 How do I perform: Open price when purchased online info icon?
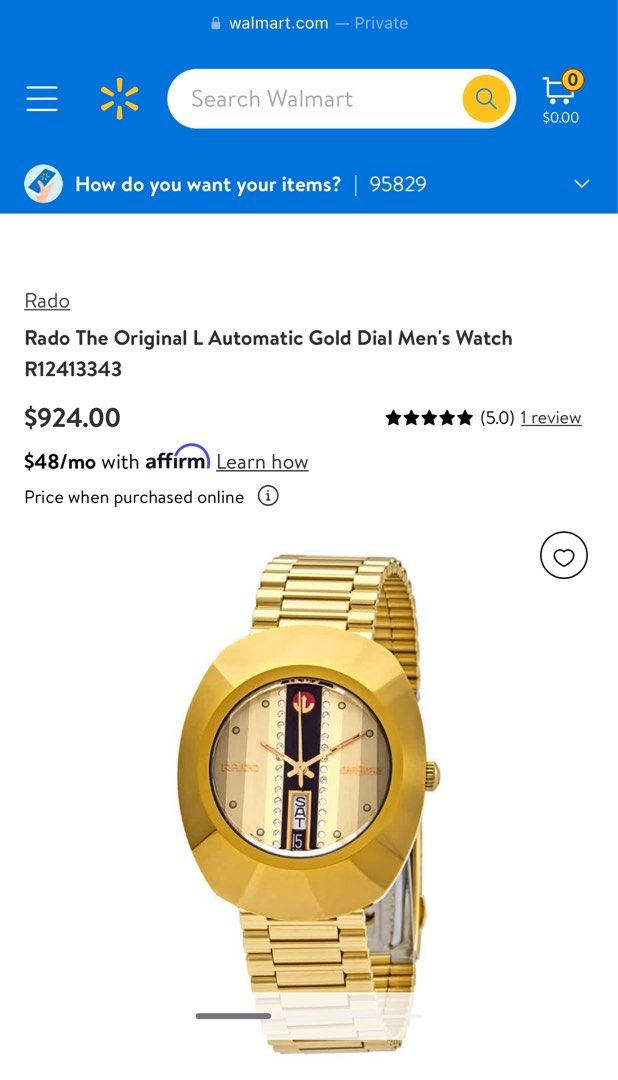pyautogui.click(x=268, y=496)
